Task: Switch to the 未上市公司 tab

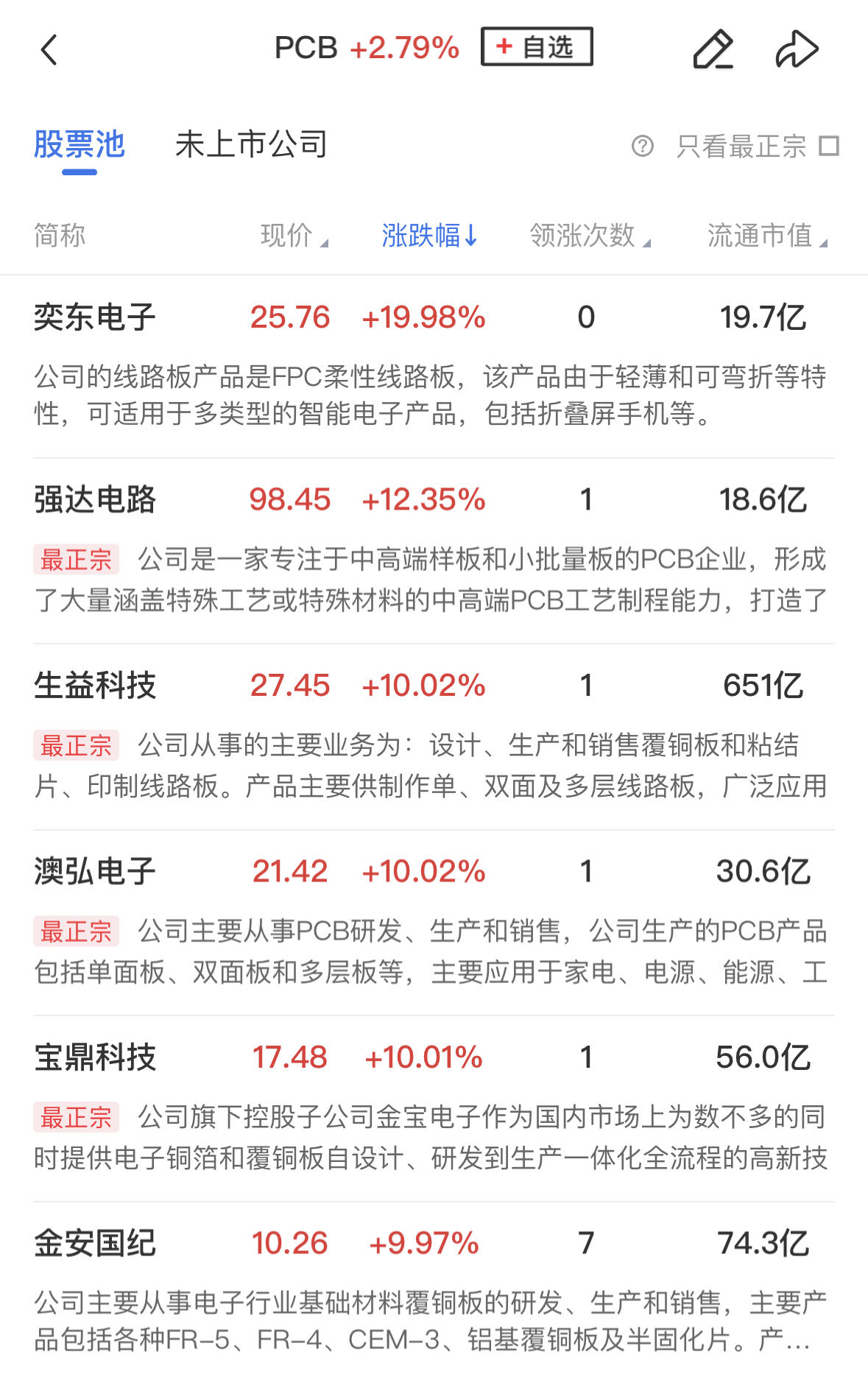Action: coord(251,144)
